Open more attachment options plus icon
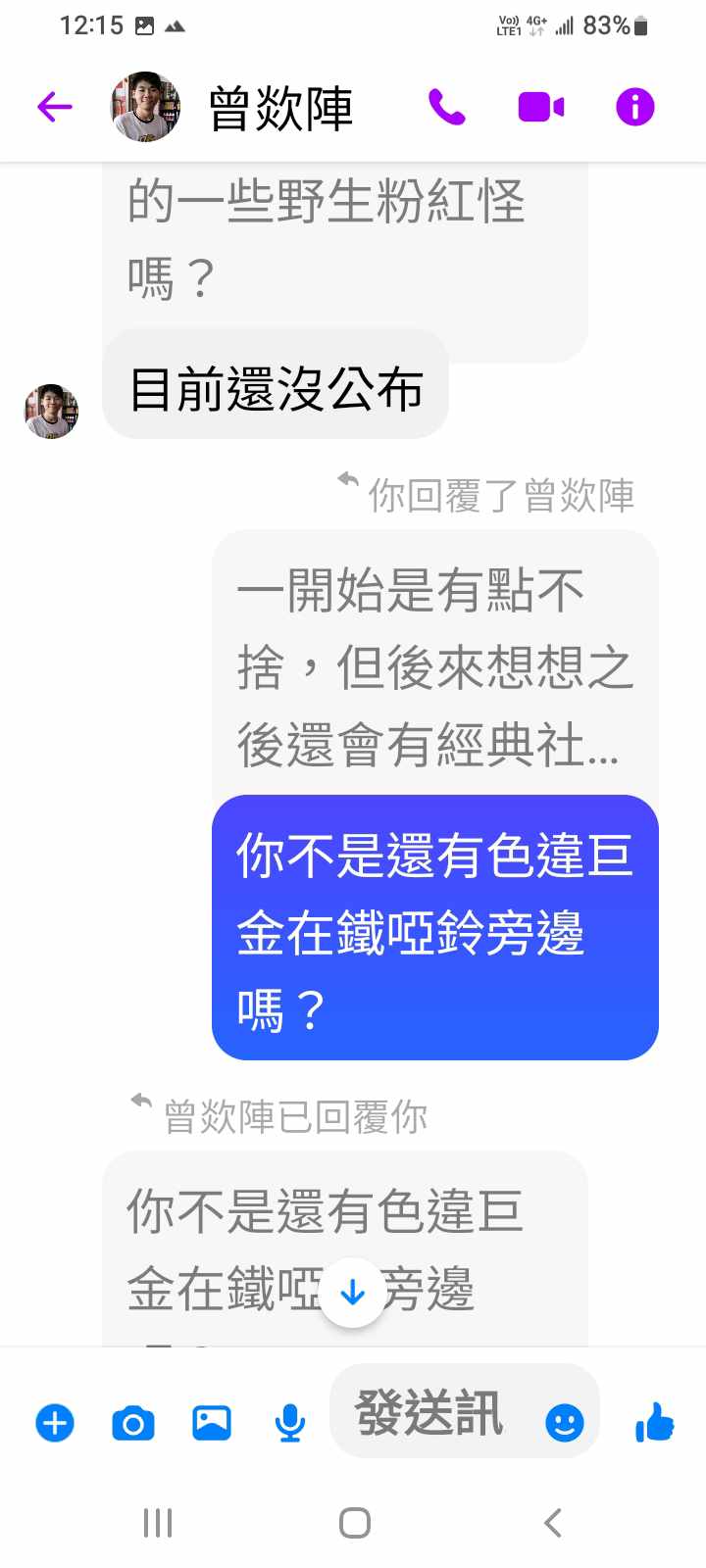This screenshot has height=1568, width=706. click(55, 1422)
